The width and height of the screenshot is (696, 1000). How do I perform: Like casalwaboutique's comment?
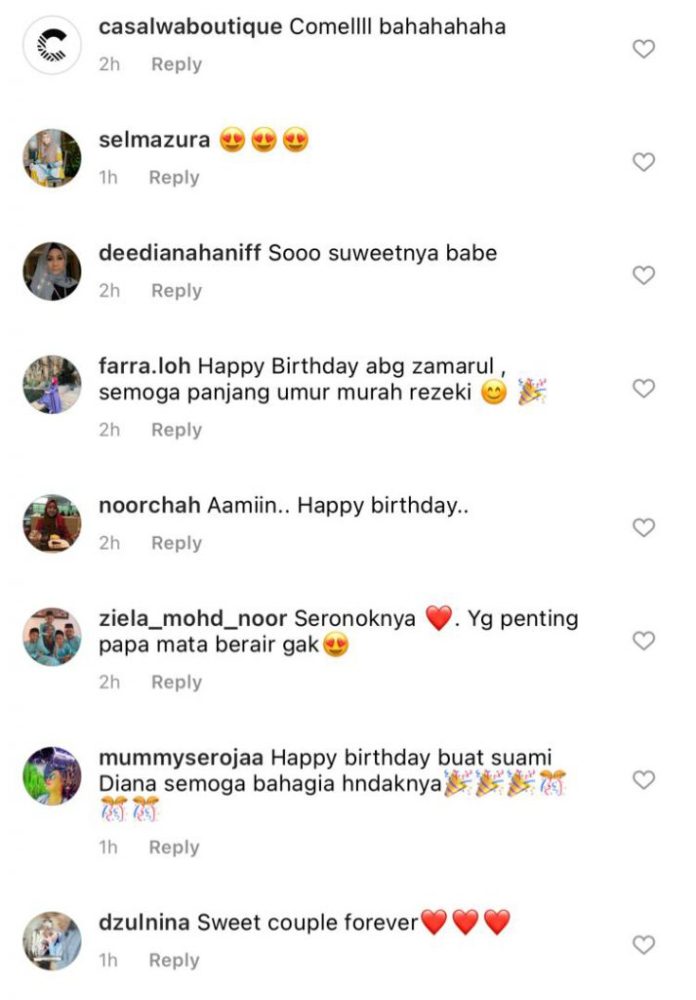[645, 48]
